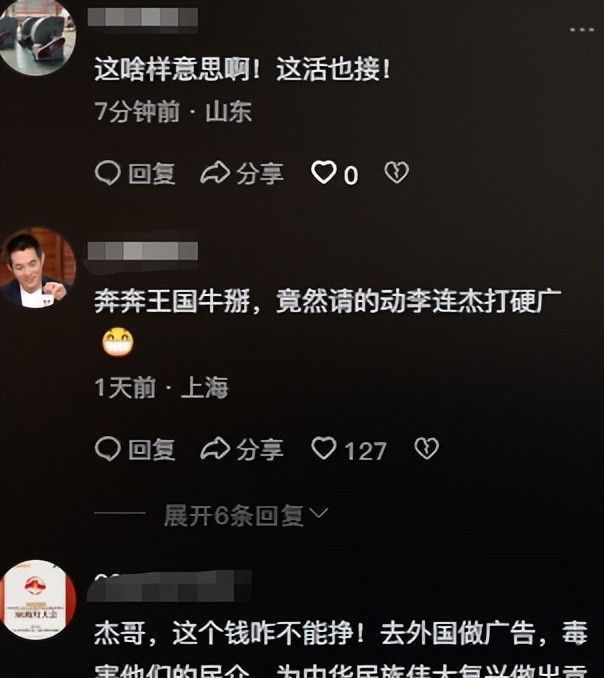The image size is (604, 678).
Task: Open the top commenter's avatar
Action: [38, 35]
